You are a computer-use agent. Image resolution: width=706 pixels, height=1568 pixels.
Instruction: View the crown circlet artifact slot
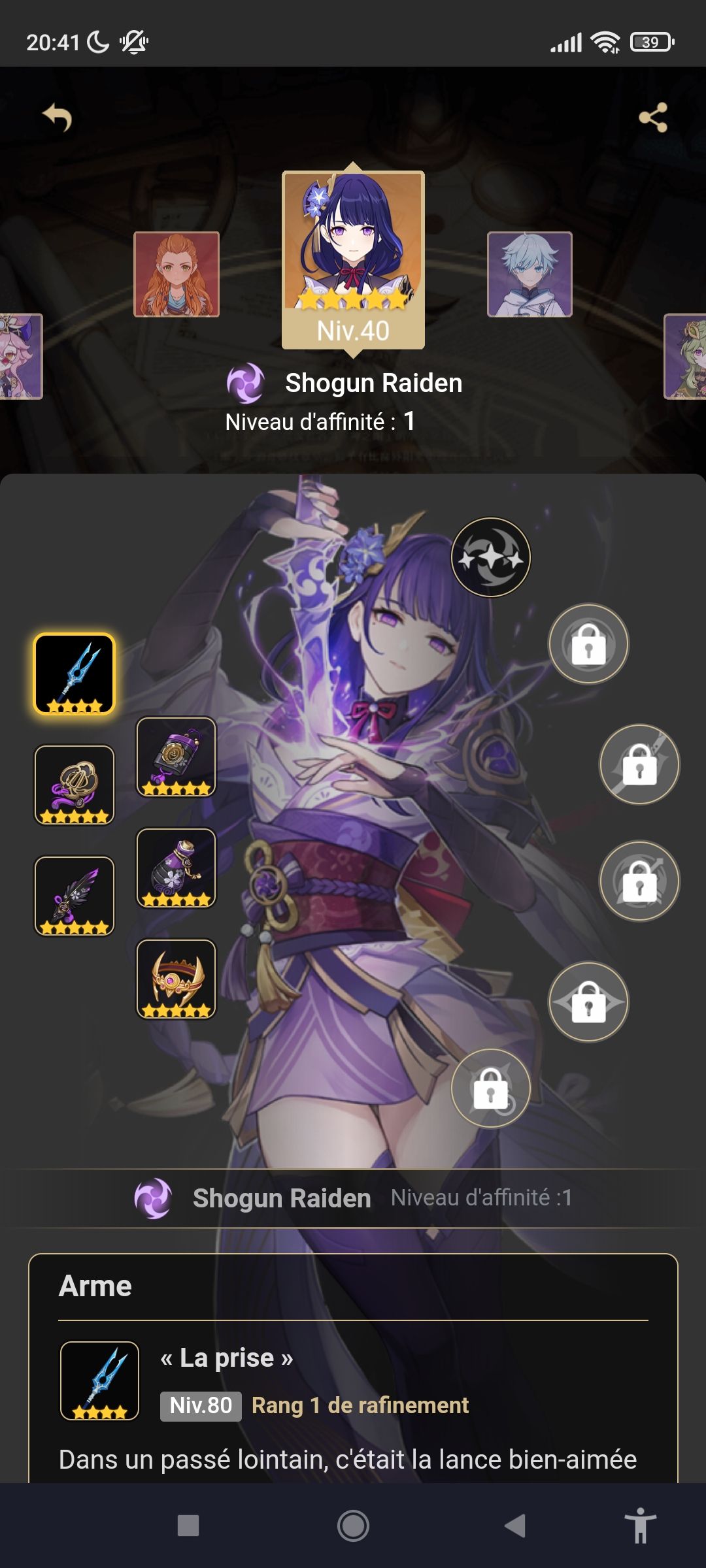tap(176, 979)
